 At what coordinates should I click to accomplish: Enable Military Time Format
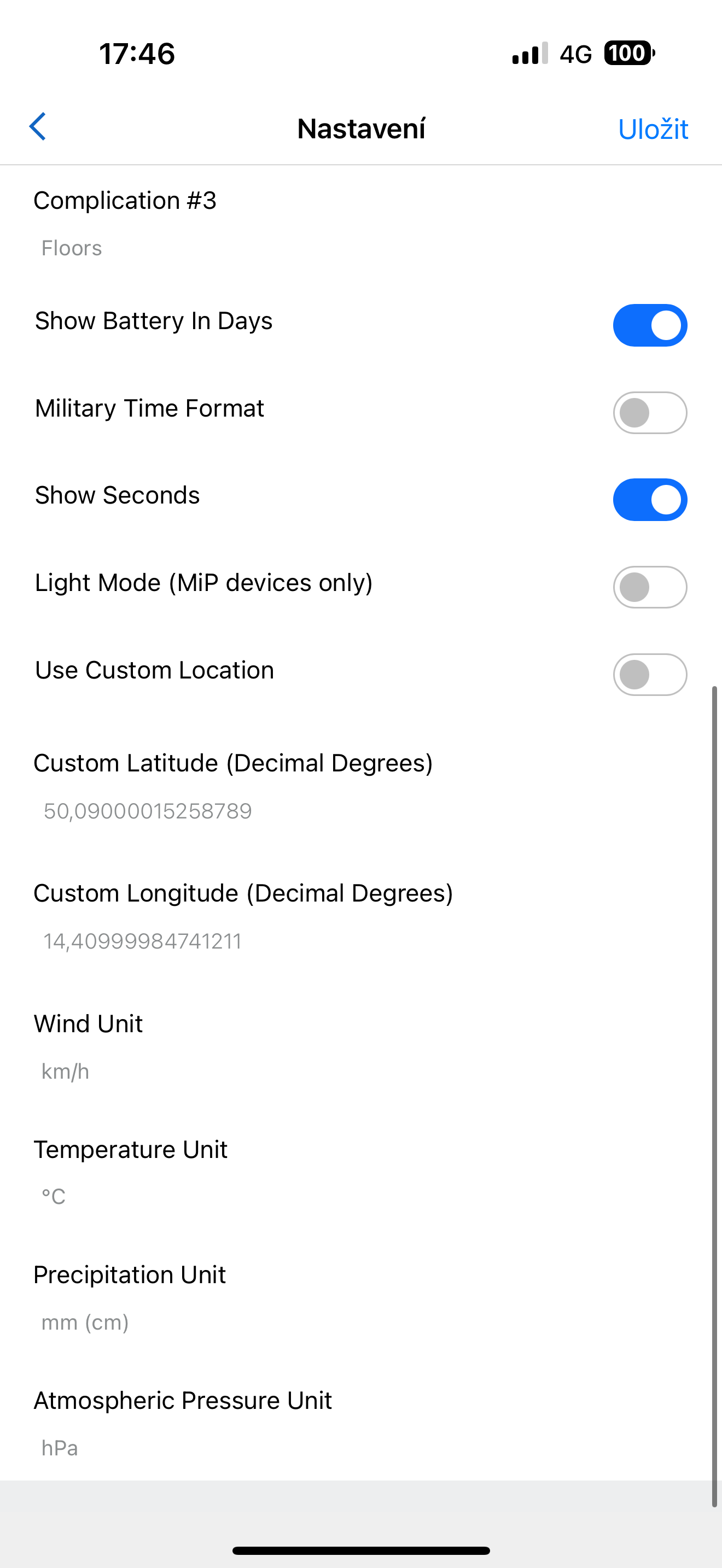[650, 413]
